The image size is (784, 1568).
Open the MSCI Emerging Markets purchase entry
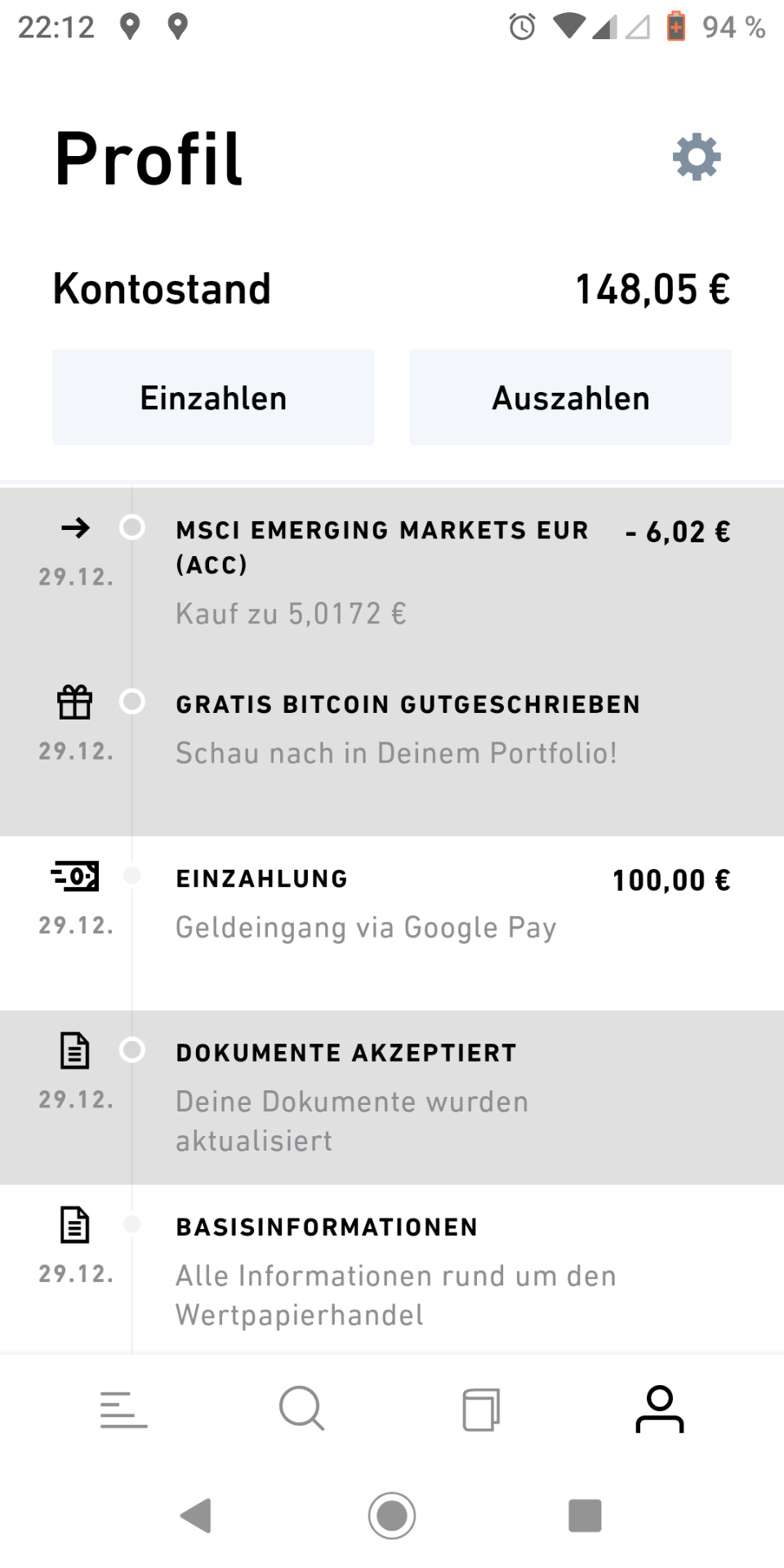(x=392, y=574)
